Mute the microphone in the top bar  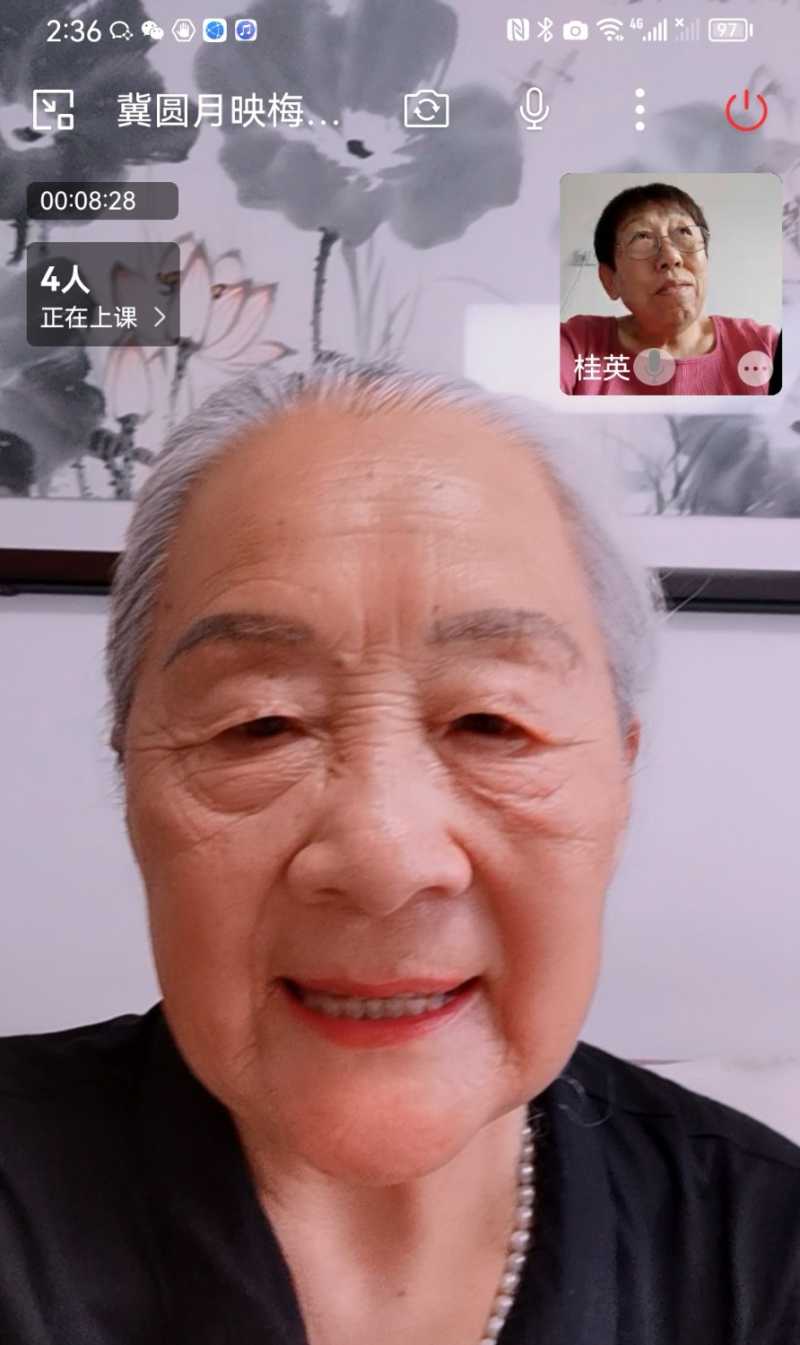pos(534,110)
